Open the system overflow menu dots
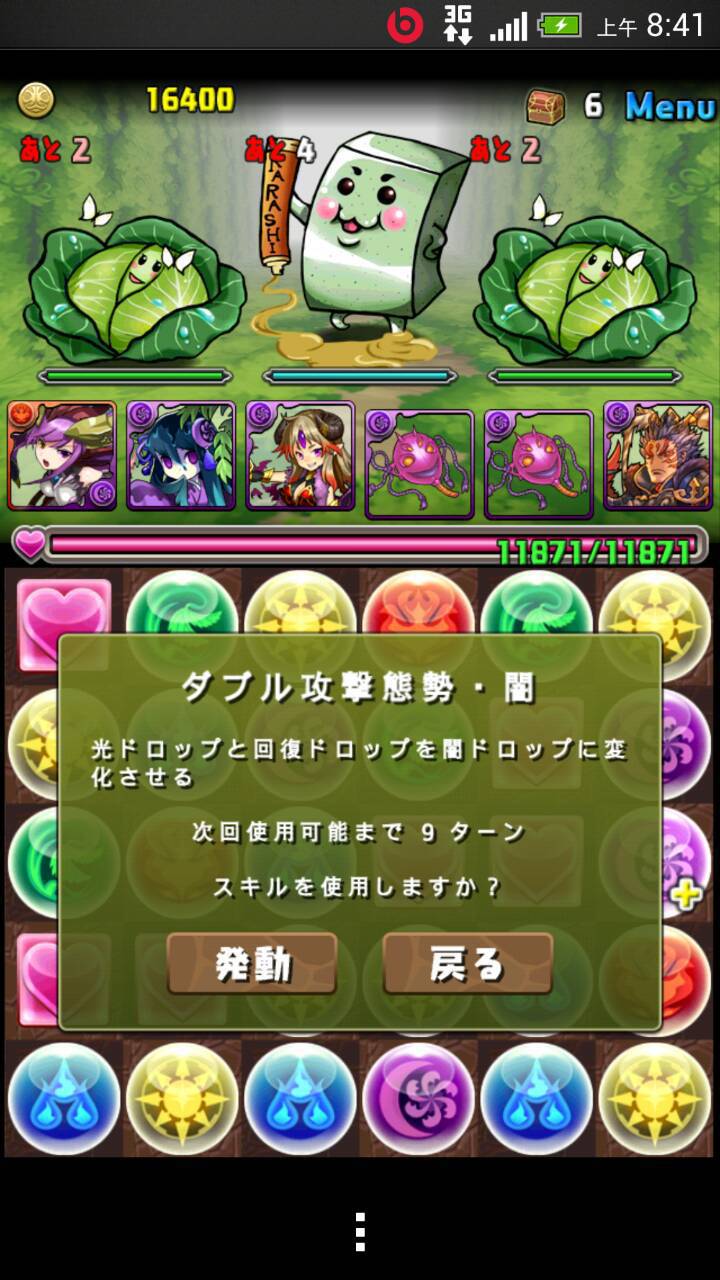This screenshot has height=1280, width=720. (360, 1232)
